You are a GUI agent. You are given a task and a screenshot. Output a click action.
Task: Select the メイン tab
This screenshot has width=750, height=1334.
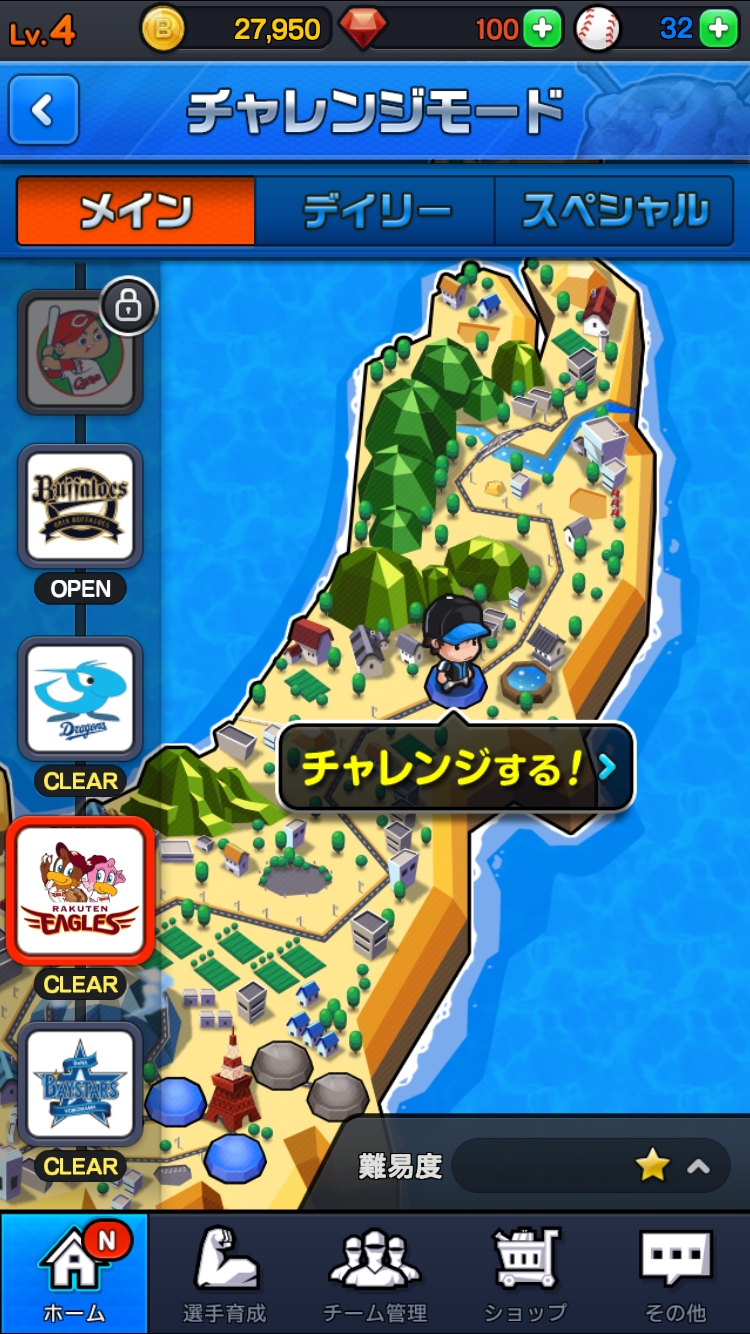(136, 211)
